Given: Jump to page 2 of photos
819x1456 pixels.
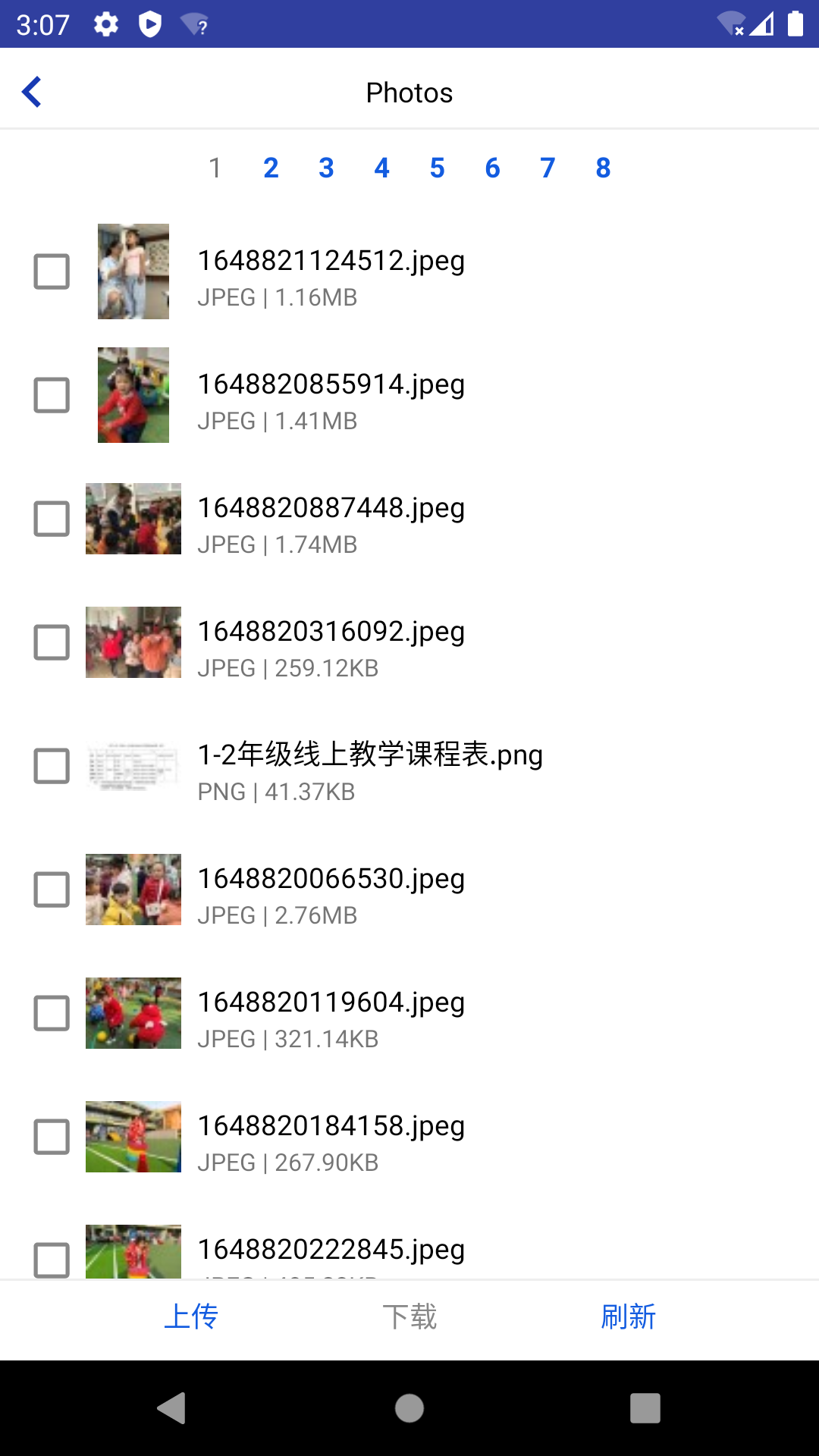Looking at the screenshot, I should point(271,168).
